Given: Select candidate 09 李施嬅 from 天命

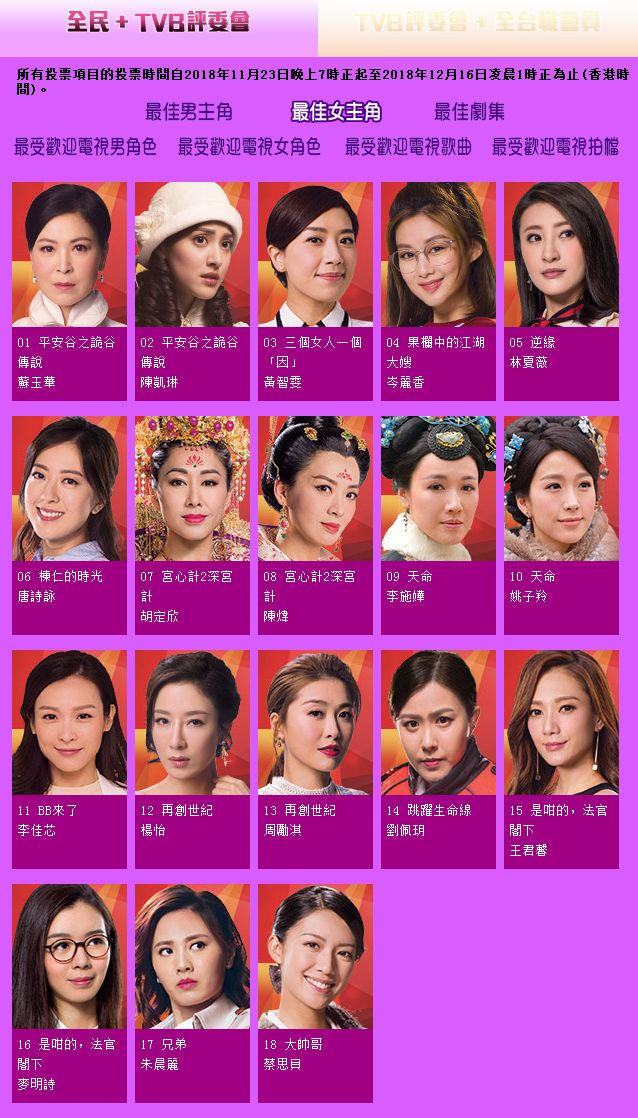Looking at the screenshot, I should (438, 525).
